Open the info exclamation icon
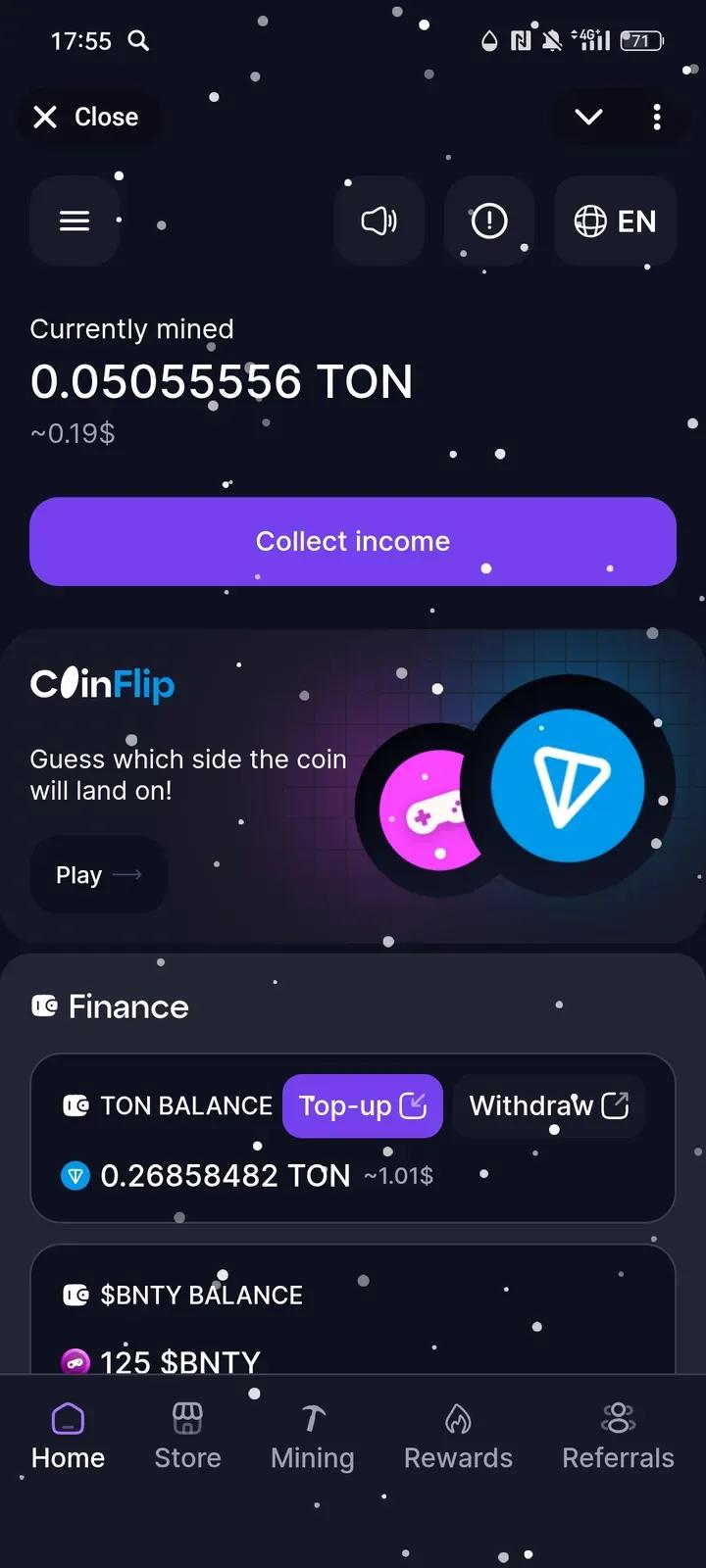 [x=489, y=221]
